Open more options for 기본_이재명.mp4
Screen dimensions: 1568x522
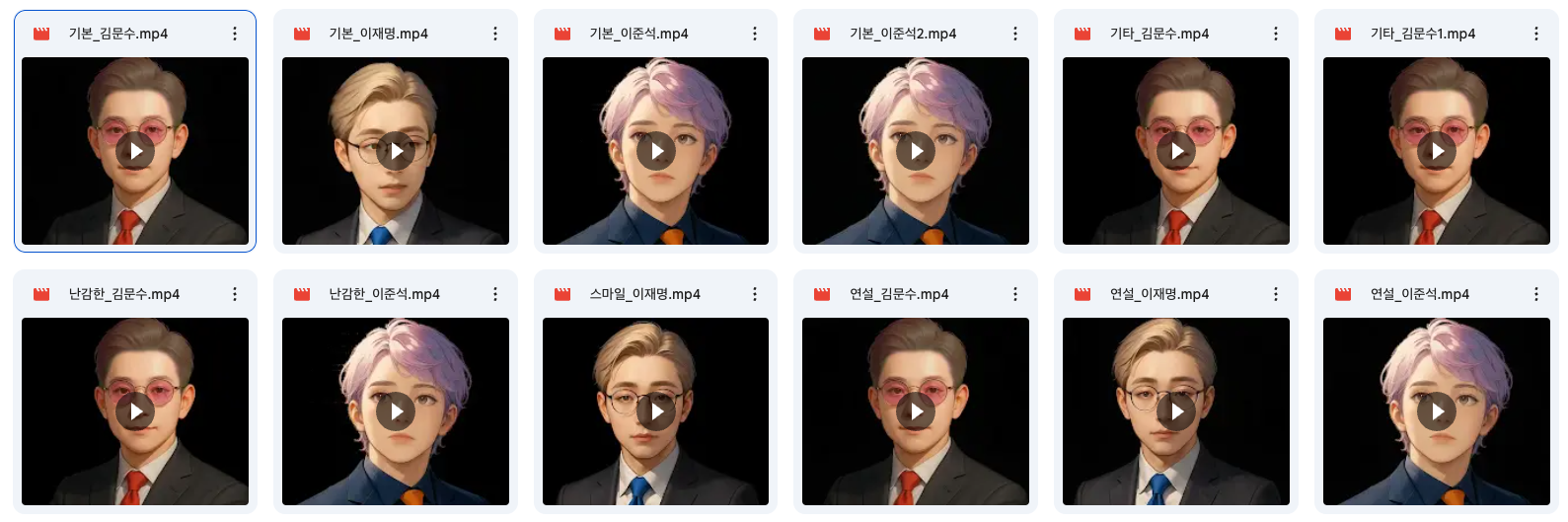tap(495, 34)
